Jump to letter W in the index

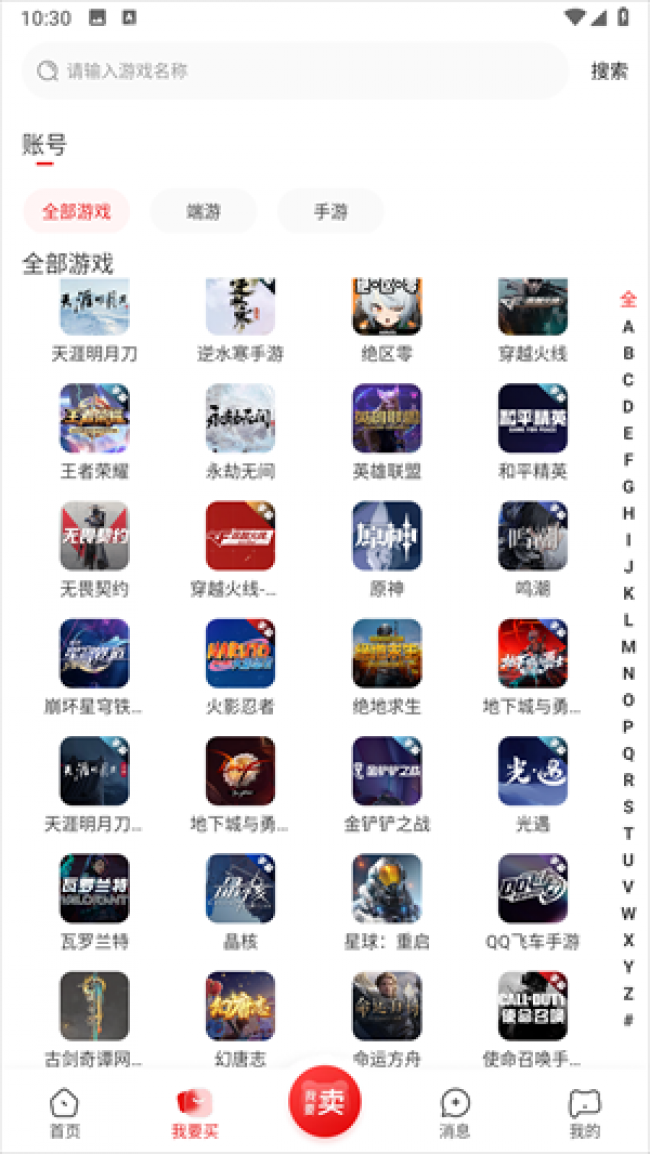[x=628, y=913]
